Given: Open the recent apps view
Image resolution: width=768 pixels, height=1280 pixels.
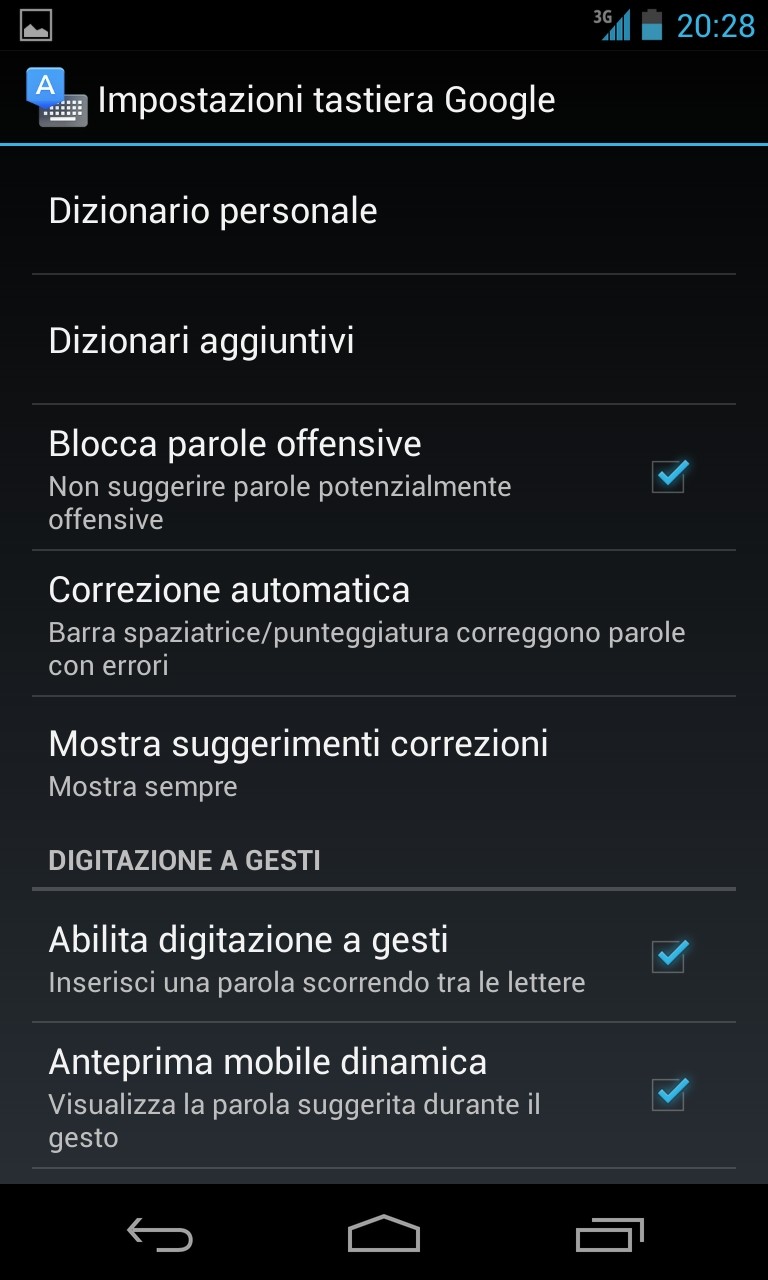Looking at the screenshot, I should click(x=610, y=1234).
